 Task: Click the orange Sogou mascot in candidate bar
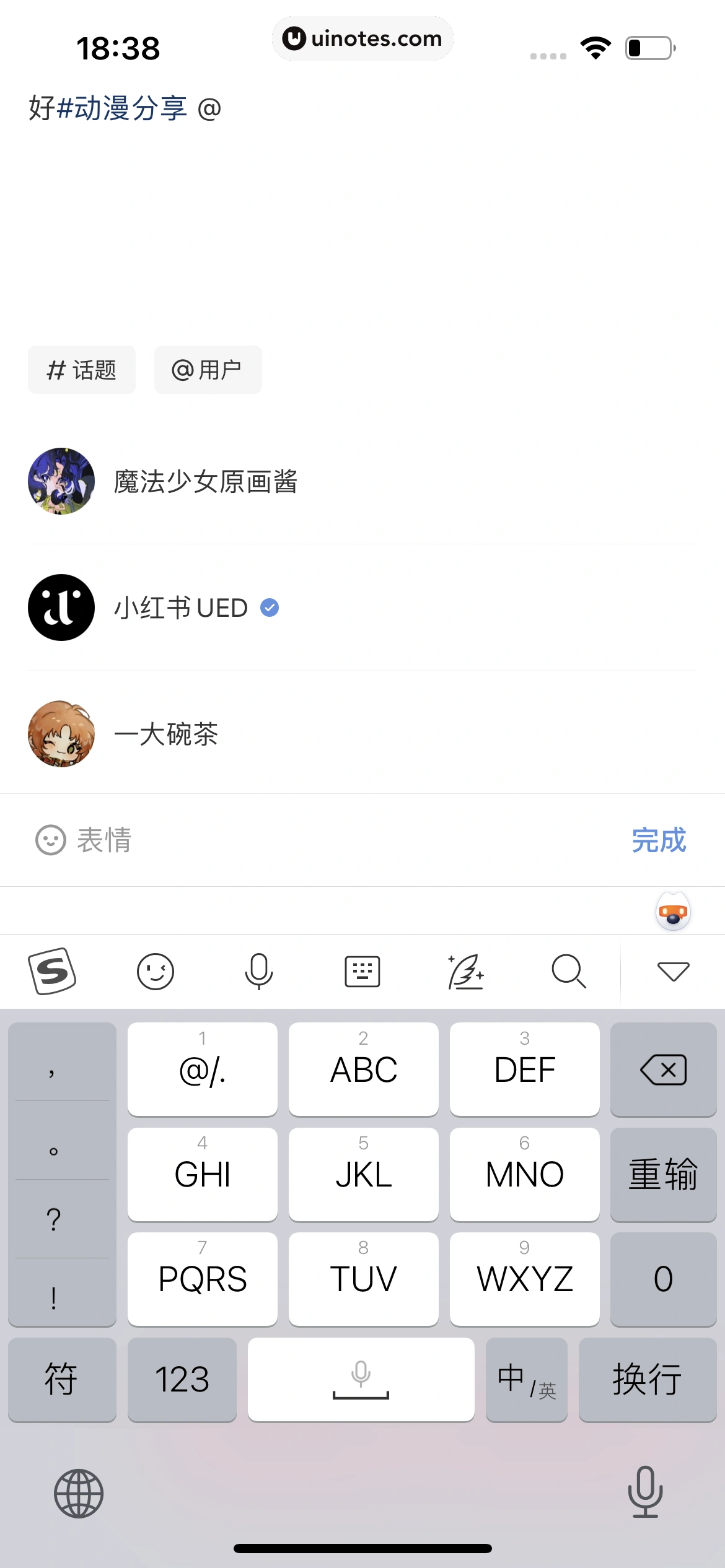pyautogui.click(x=672, y=910)
